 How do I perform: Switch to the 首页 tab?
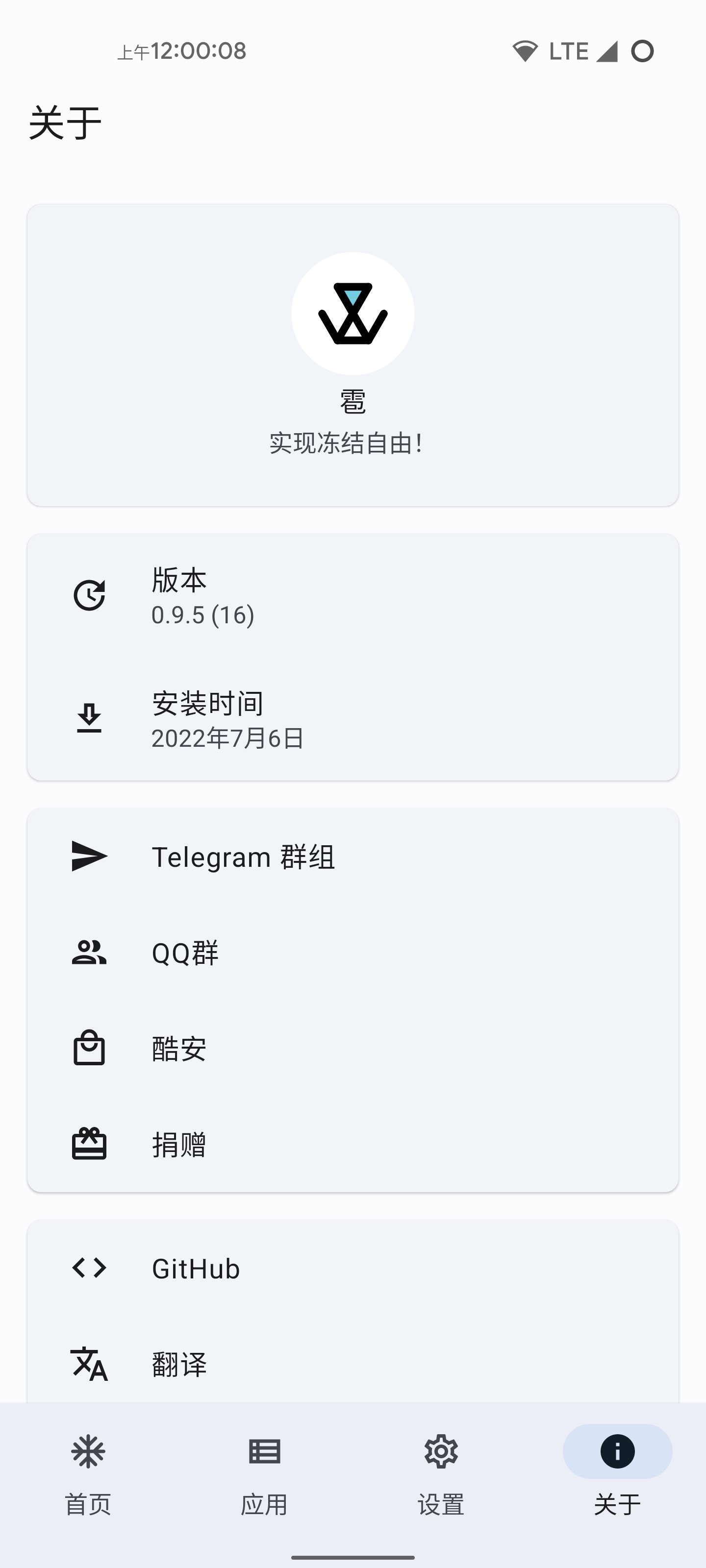tap(88, 1468)
